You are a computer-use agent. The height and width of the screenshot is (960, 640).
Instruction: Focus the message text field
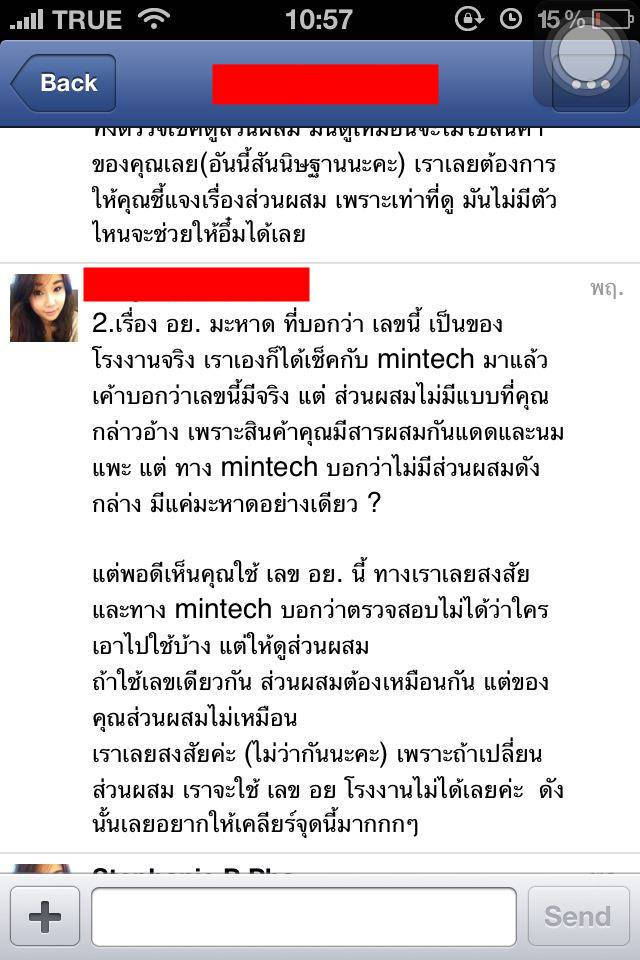[x=304, y=917]
